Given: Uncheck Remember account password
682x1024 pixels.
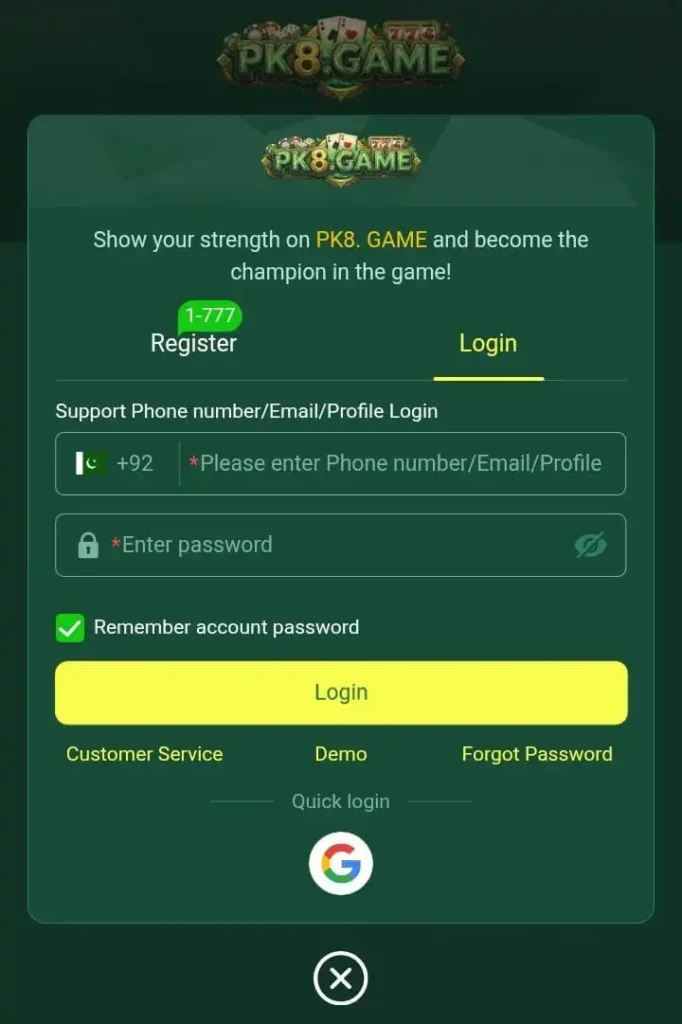Looking at the screenshot, I should click(70, 628).
